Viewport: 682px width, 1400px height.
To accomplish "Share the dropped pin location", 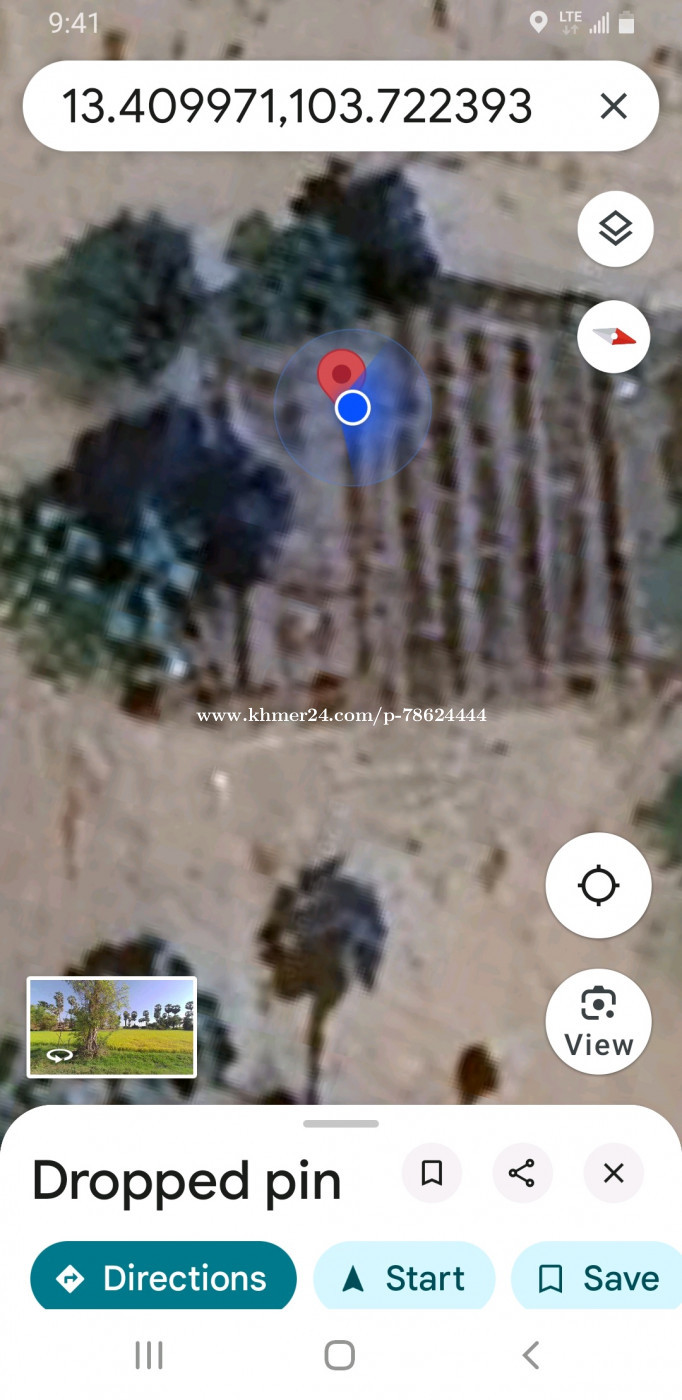I will coord(522,1173).
